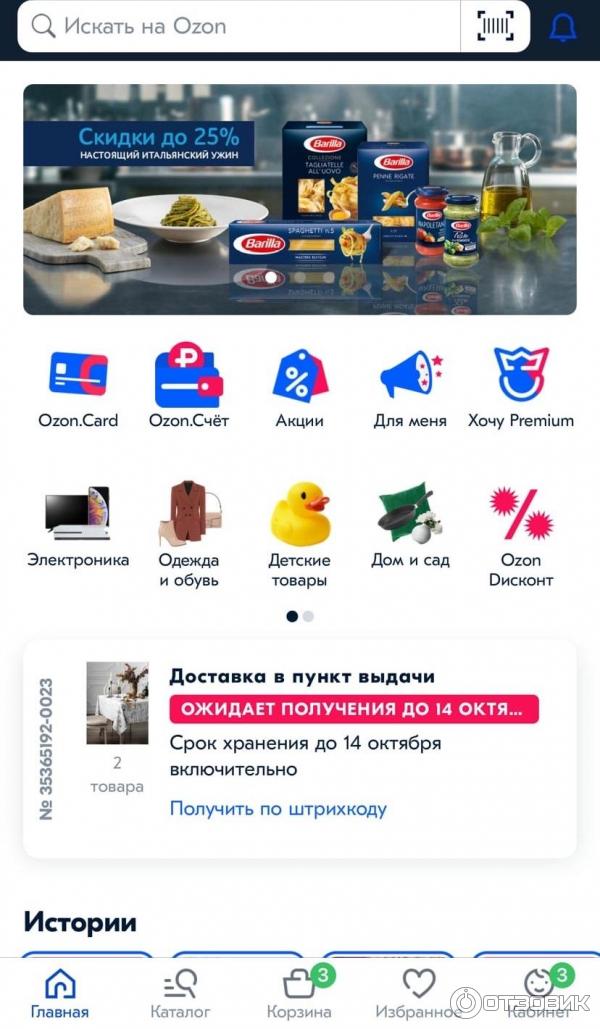The height and width of the screenshot is (1029, 600).
Task: Open Ozon.Card
Action: pos(78,388)
